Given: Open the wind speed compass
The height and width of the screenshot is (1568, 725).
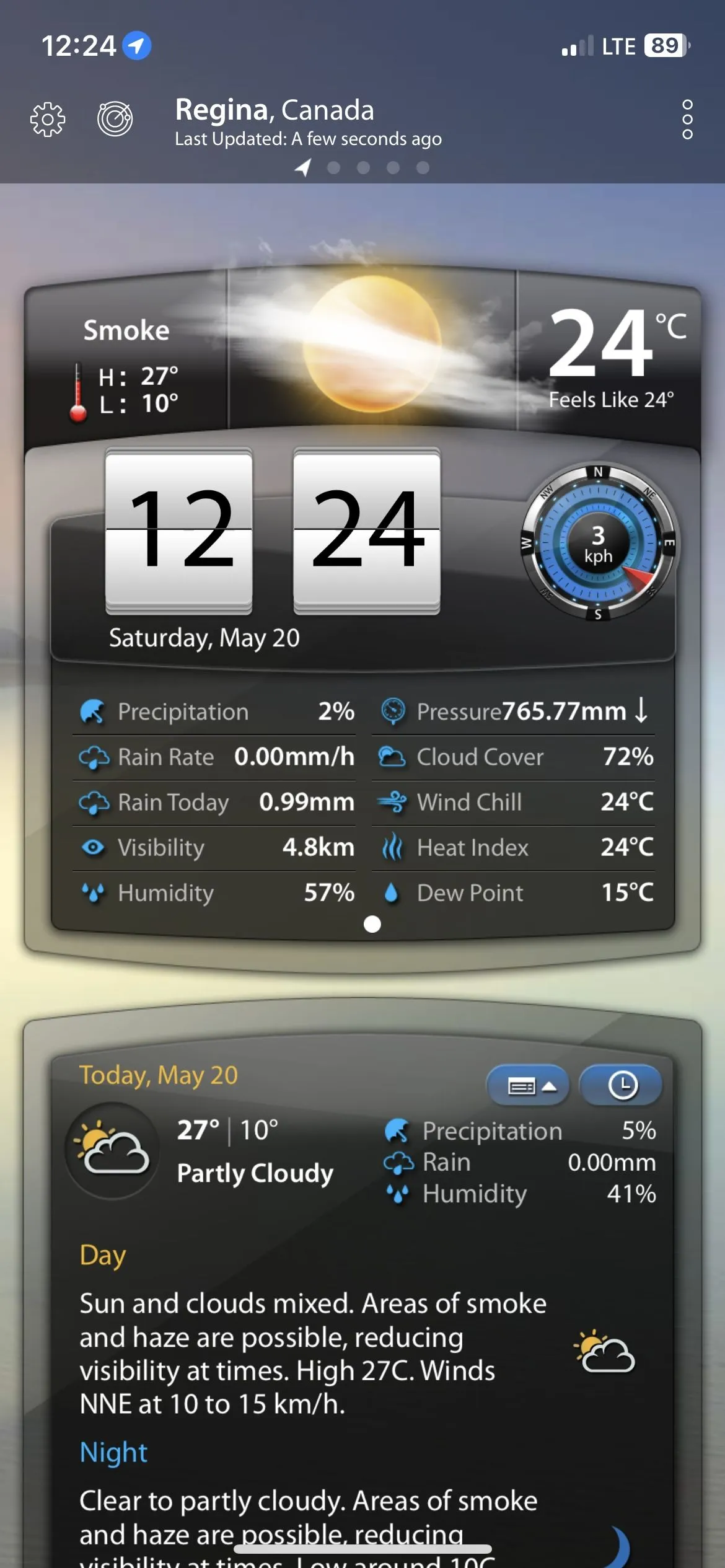Looking at the screenshot, I should [598, 542].
